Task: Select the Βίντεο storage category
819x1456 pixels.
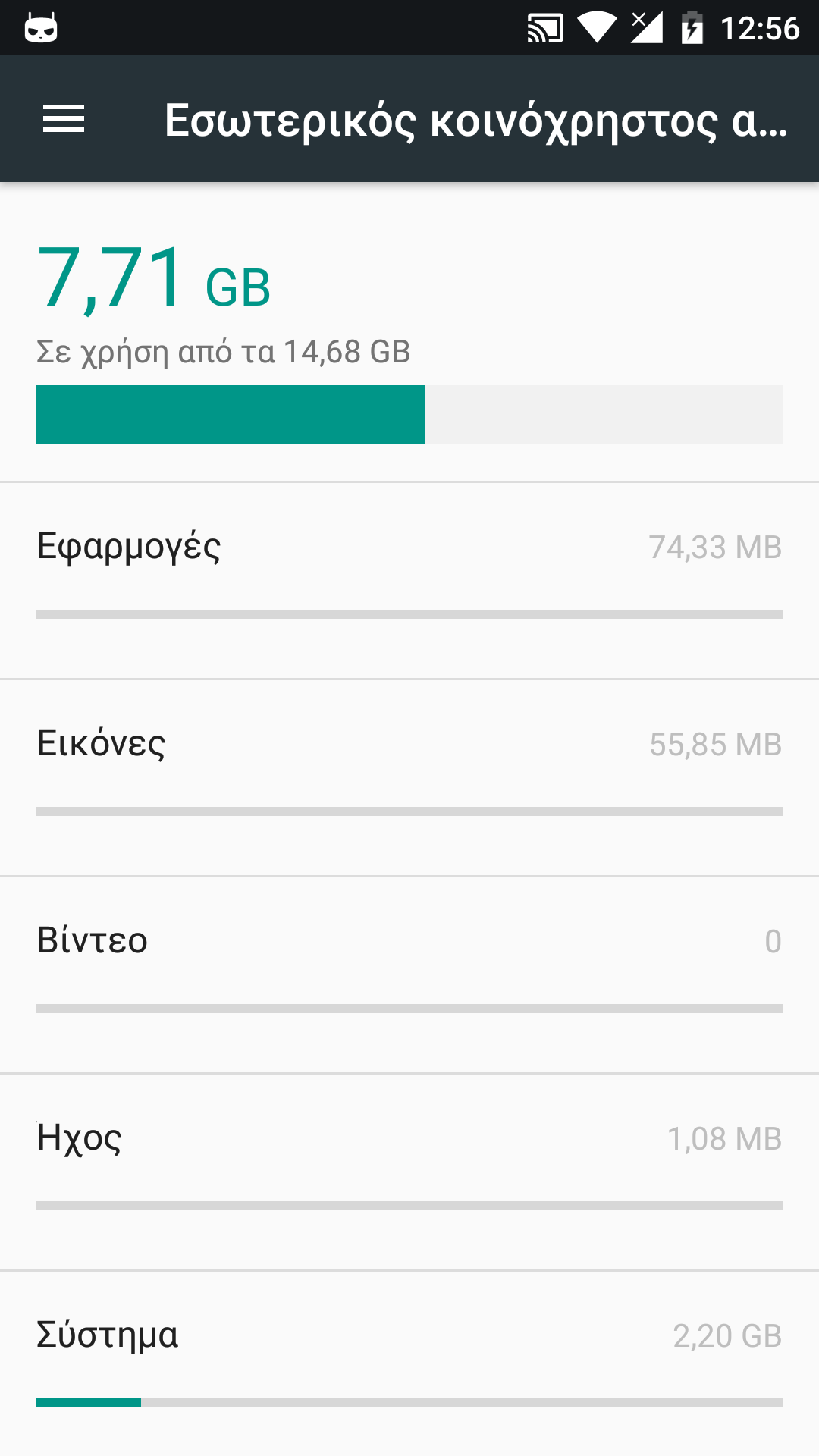Action: point(409,974)
